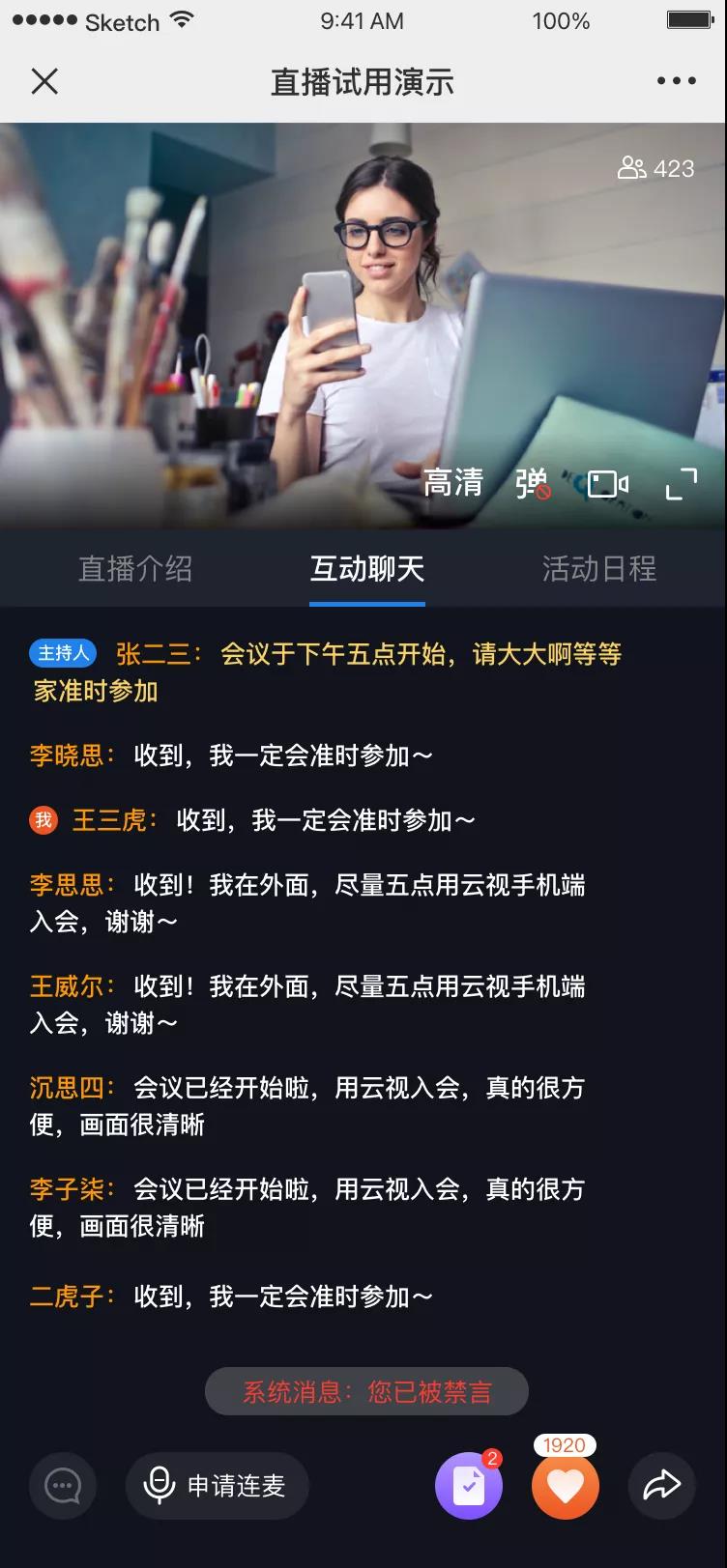Share this live stream
This screenshot has height=1568, width=727.
tap(662, 1486)
